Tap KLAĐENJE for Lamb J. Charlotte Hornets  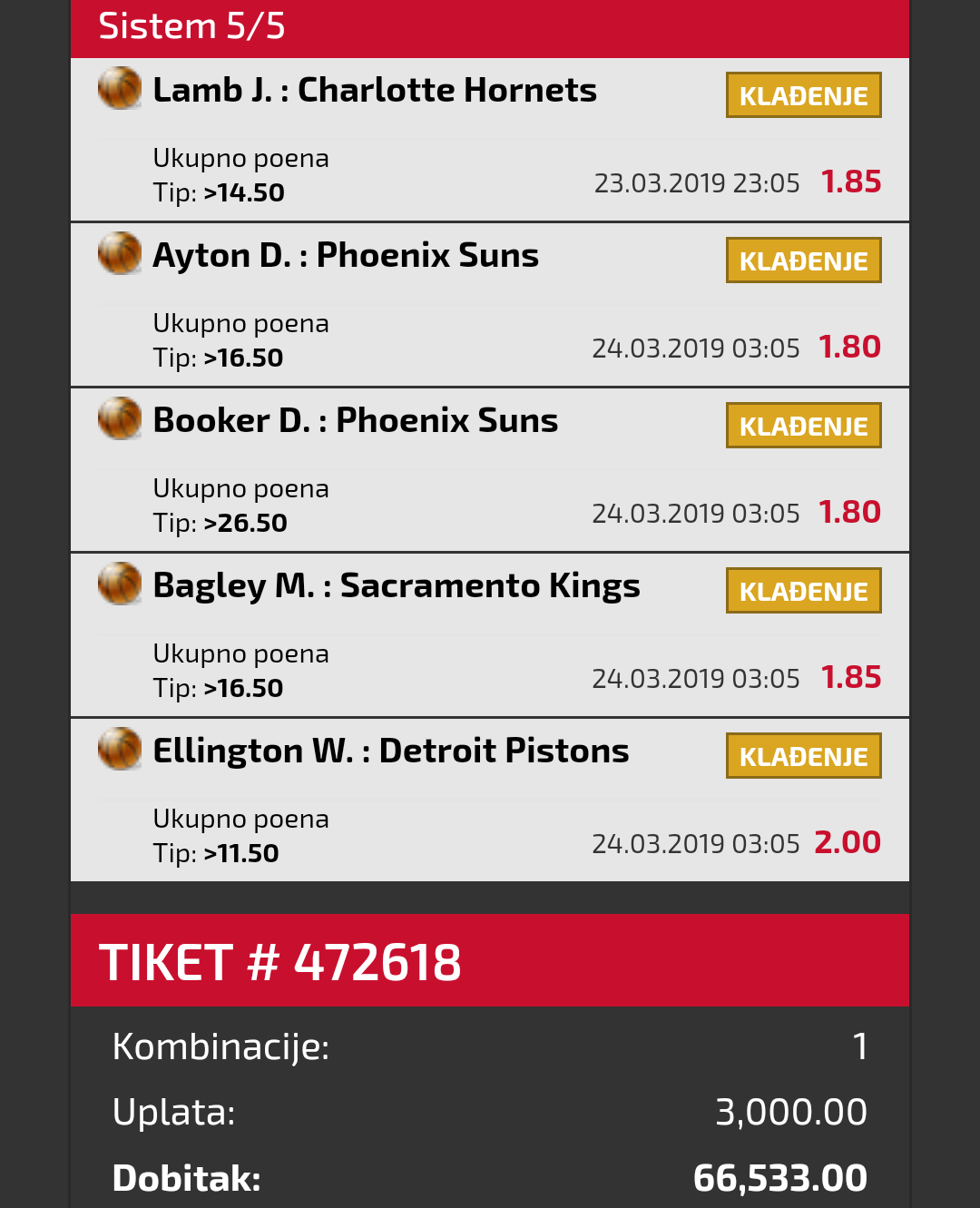[803, 95]
